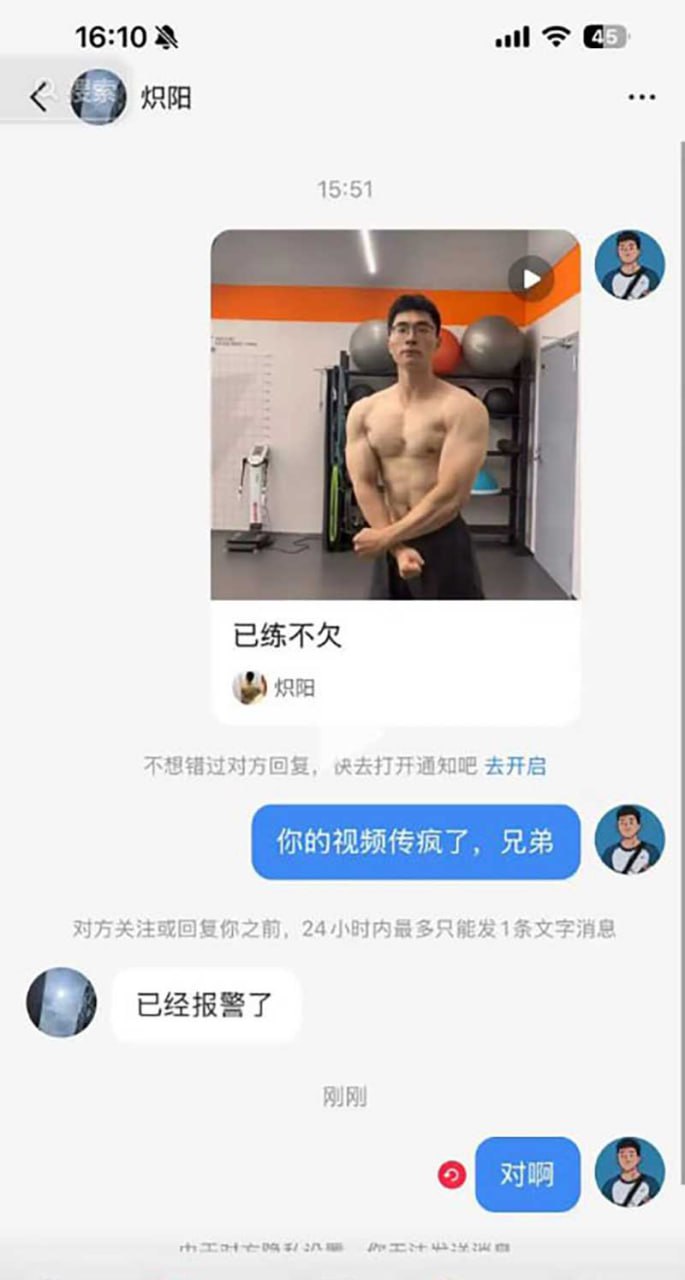
Task: Play the shared video 已练不欠
Action: tap(530, 278)
